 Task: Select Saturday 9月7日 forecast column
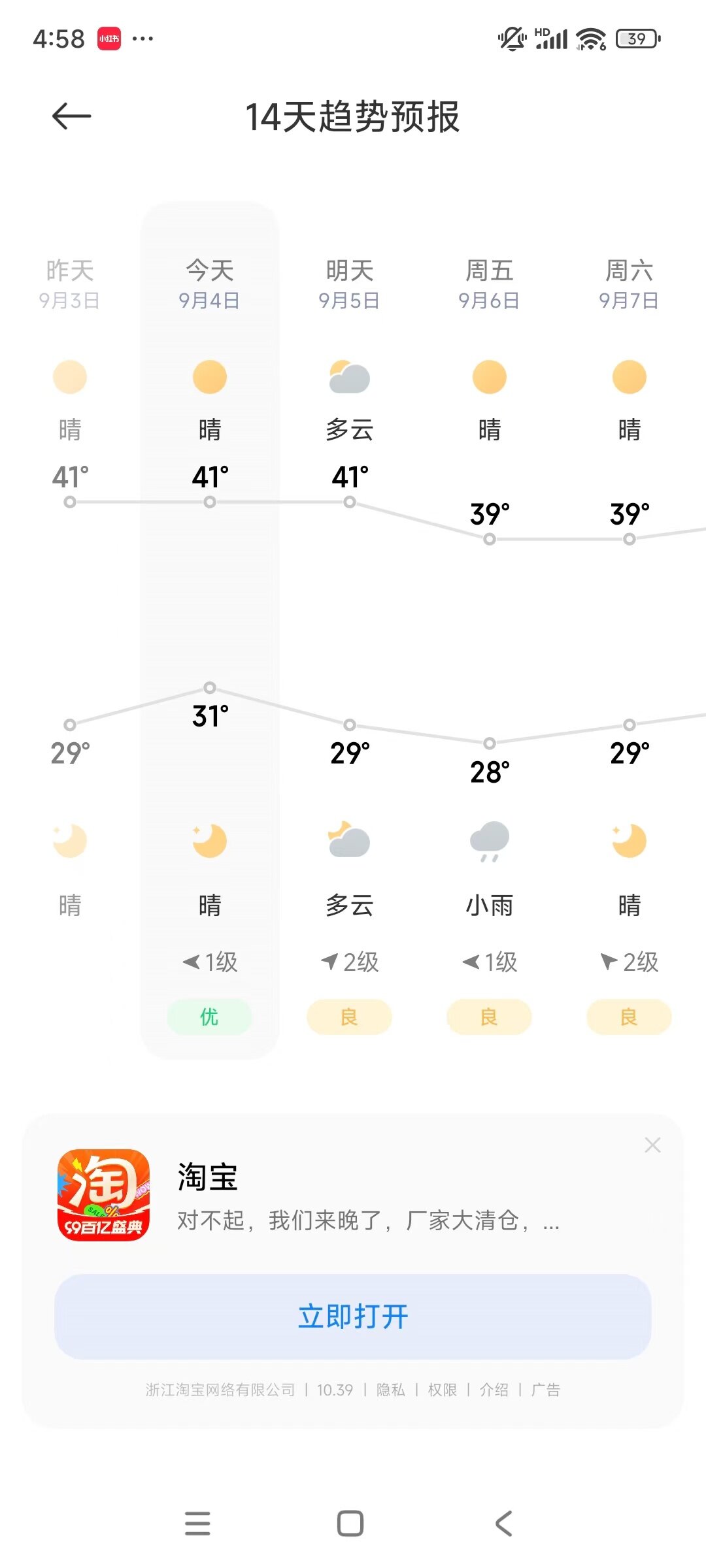(x=629, y=285)
